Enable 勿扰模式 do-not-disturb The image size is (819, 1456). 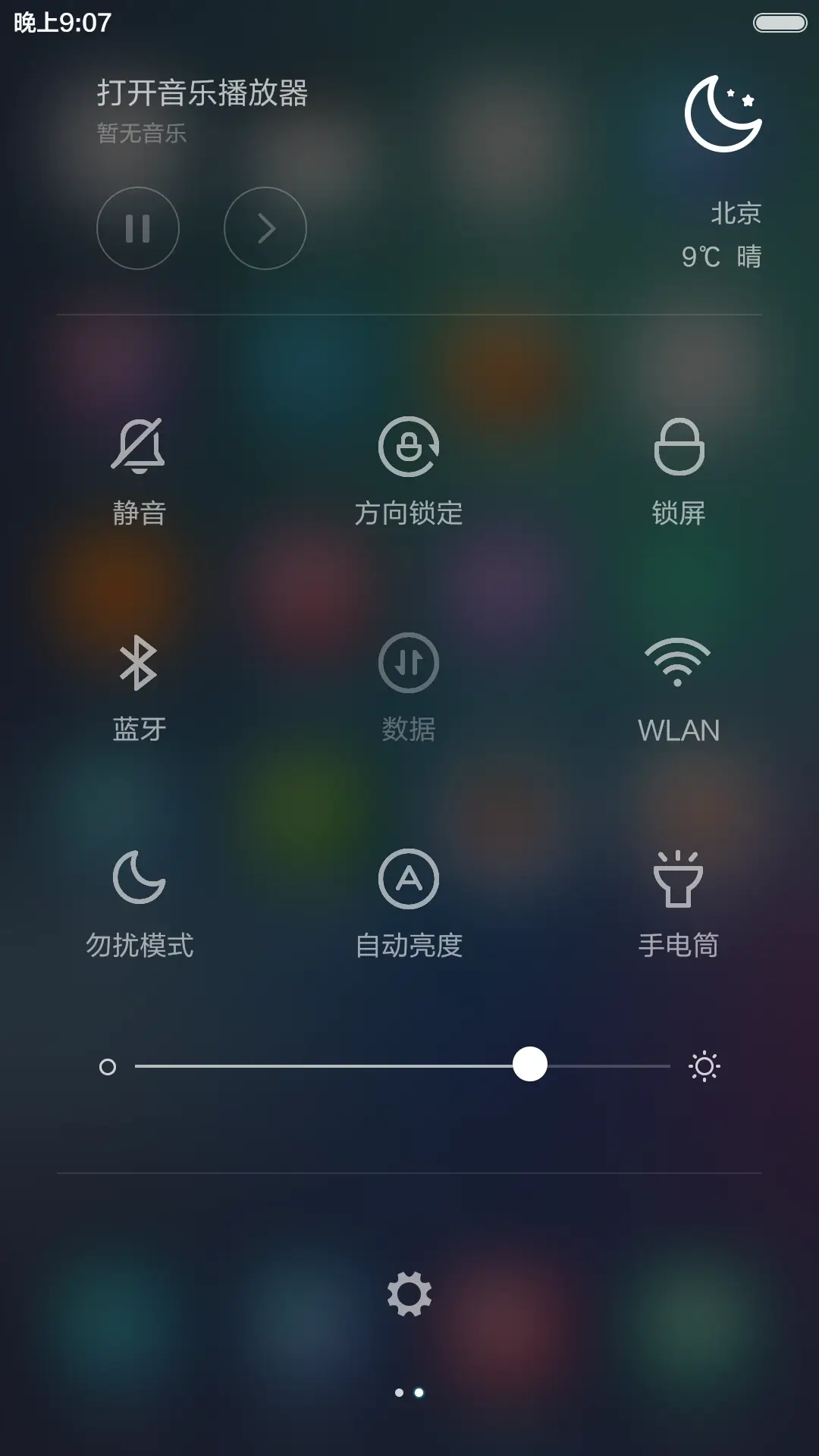140,899
